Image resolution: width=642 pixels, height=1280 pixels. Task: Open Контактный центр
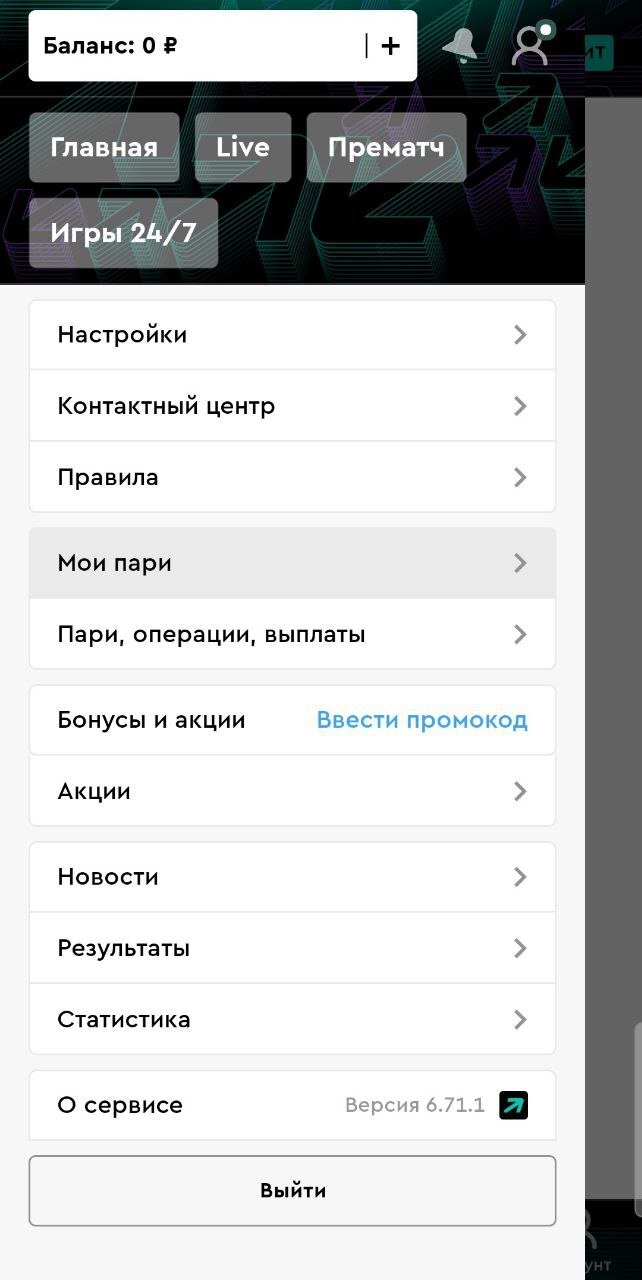(292, 406)
